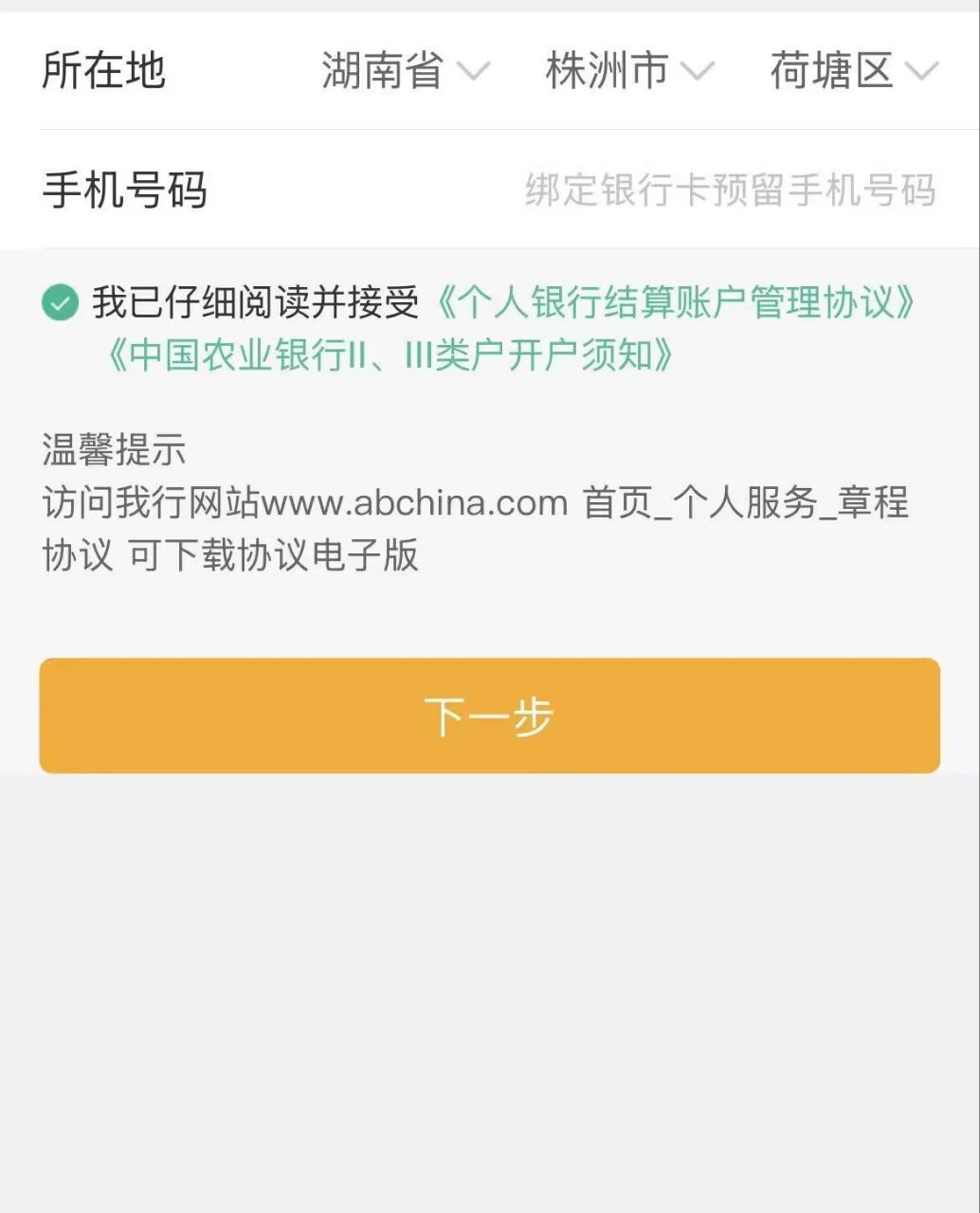Tap the 下一步 button
This screenshot has height=1213, width=980.
tap(489, 716)
